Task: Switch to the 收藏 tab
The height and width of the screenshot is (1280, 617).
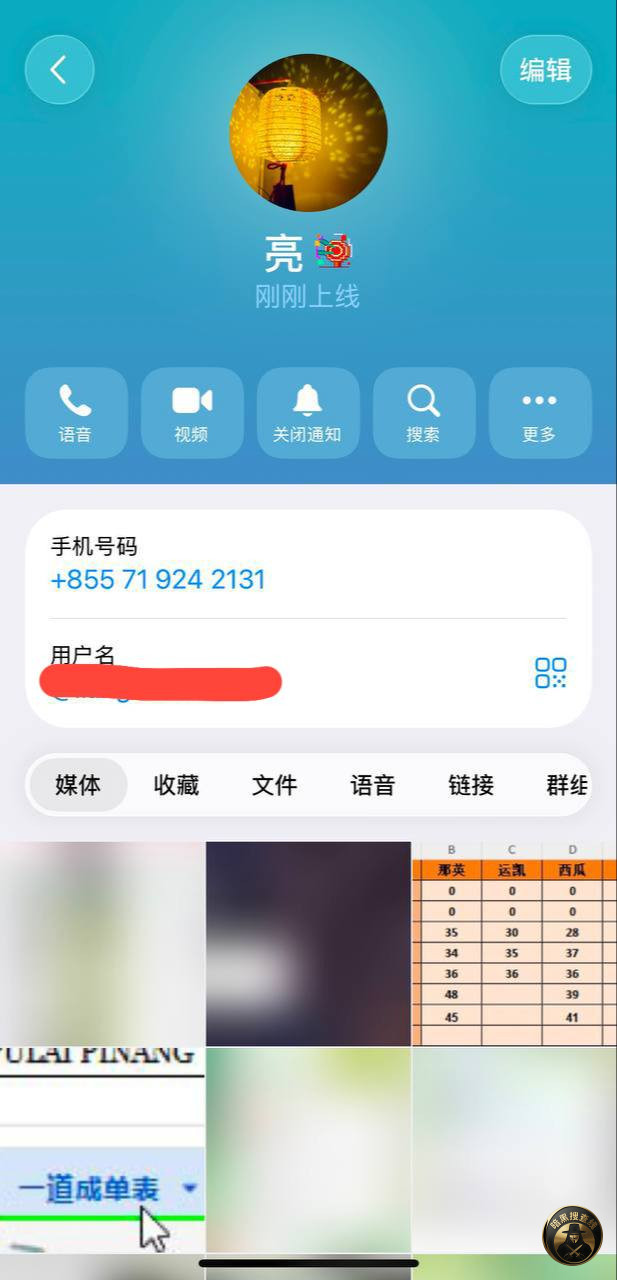Action: pos(176,785)
